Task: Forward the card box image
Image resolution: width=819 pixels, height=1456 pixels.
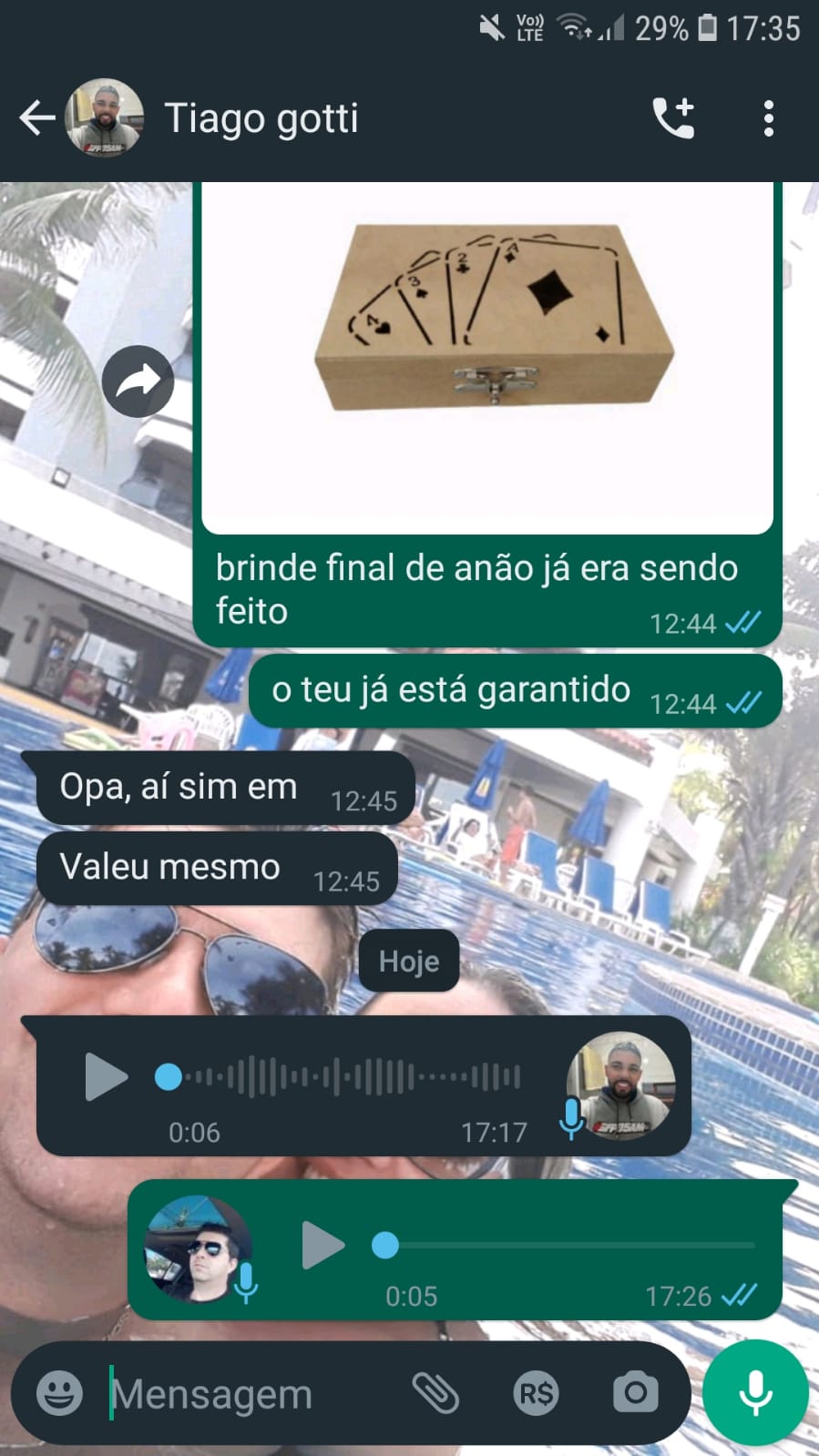Action: click(138, 382)
